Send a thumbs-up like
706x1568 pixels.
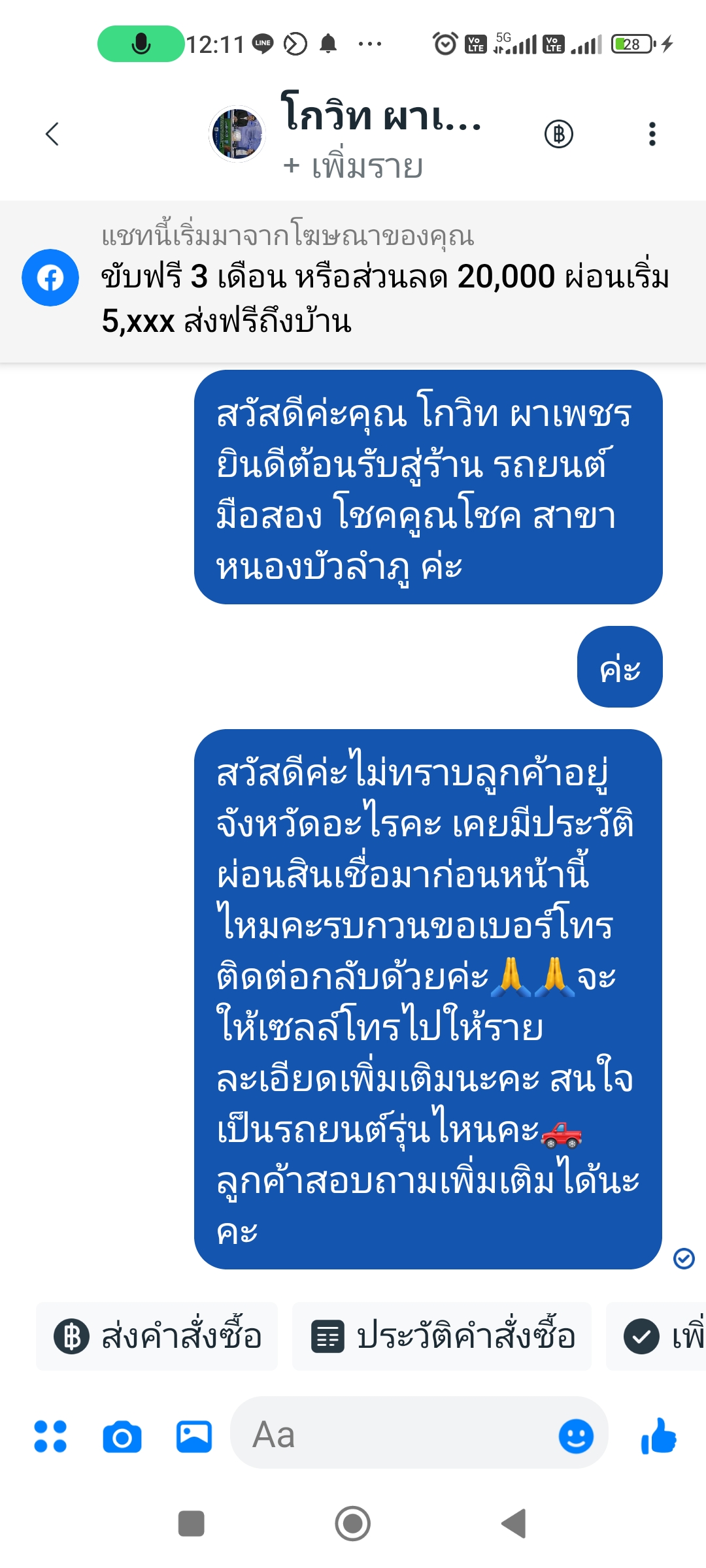click(x=659, y=1436)
